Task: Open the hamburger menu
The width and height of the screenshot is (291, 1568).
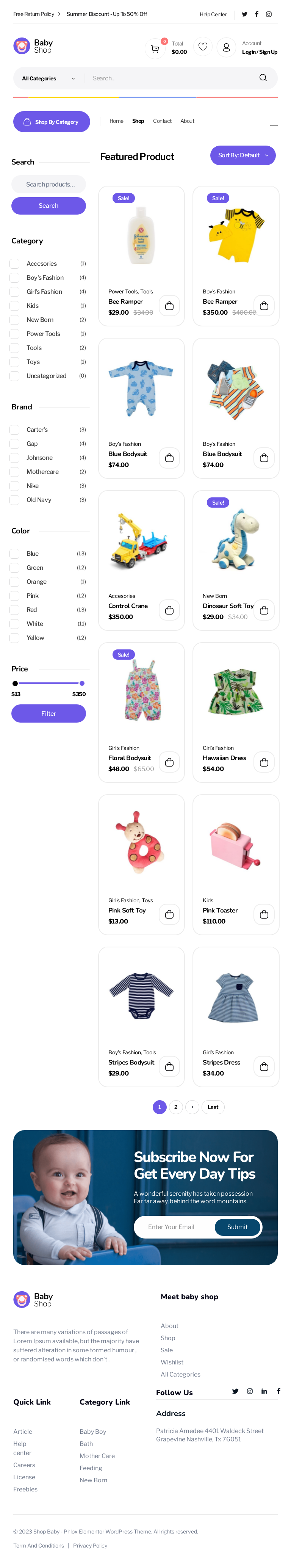Action: [273, 122]
